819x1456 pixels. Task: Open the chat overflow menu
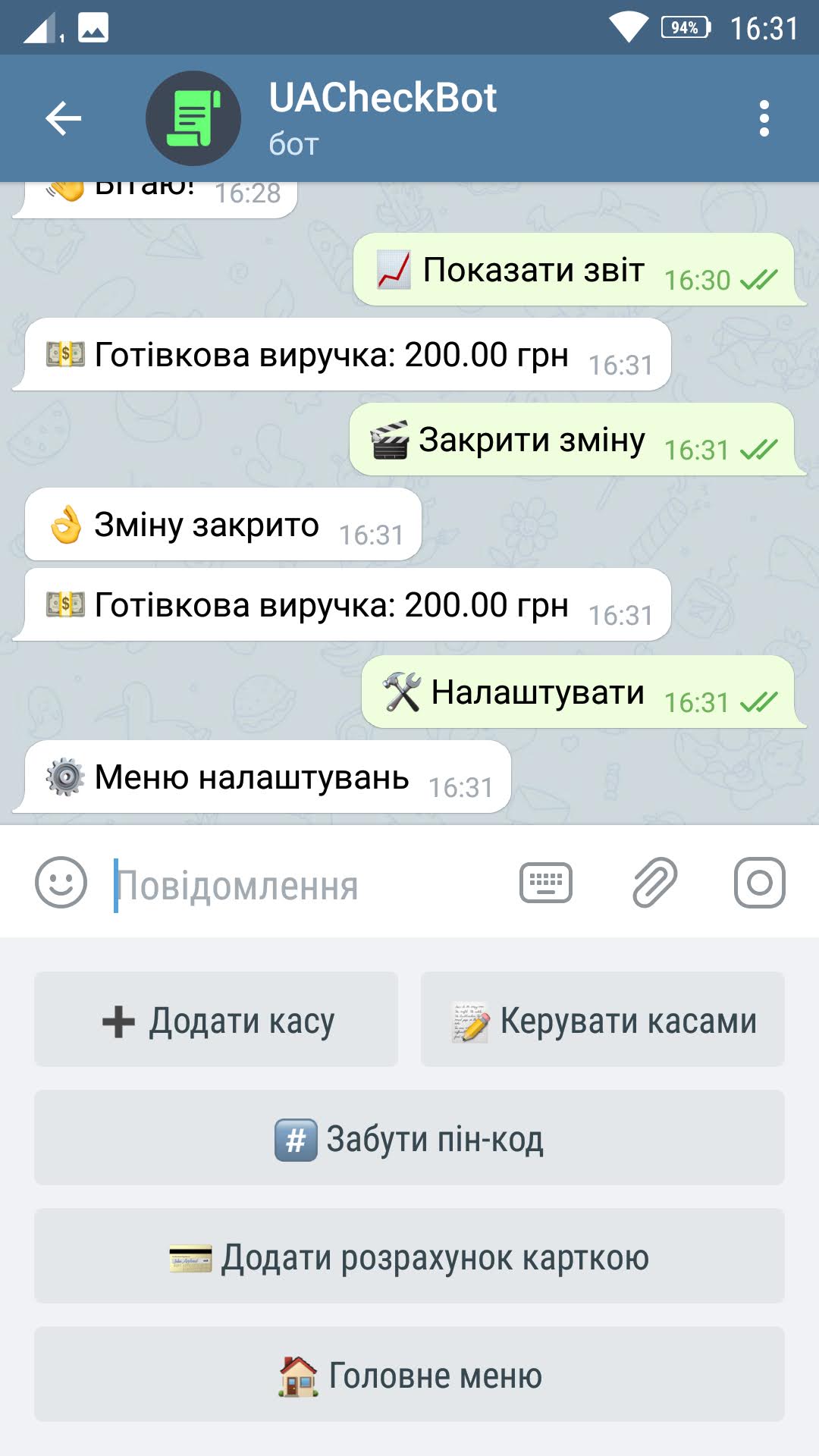[x=764, y=118]
